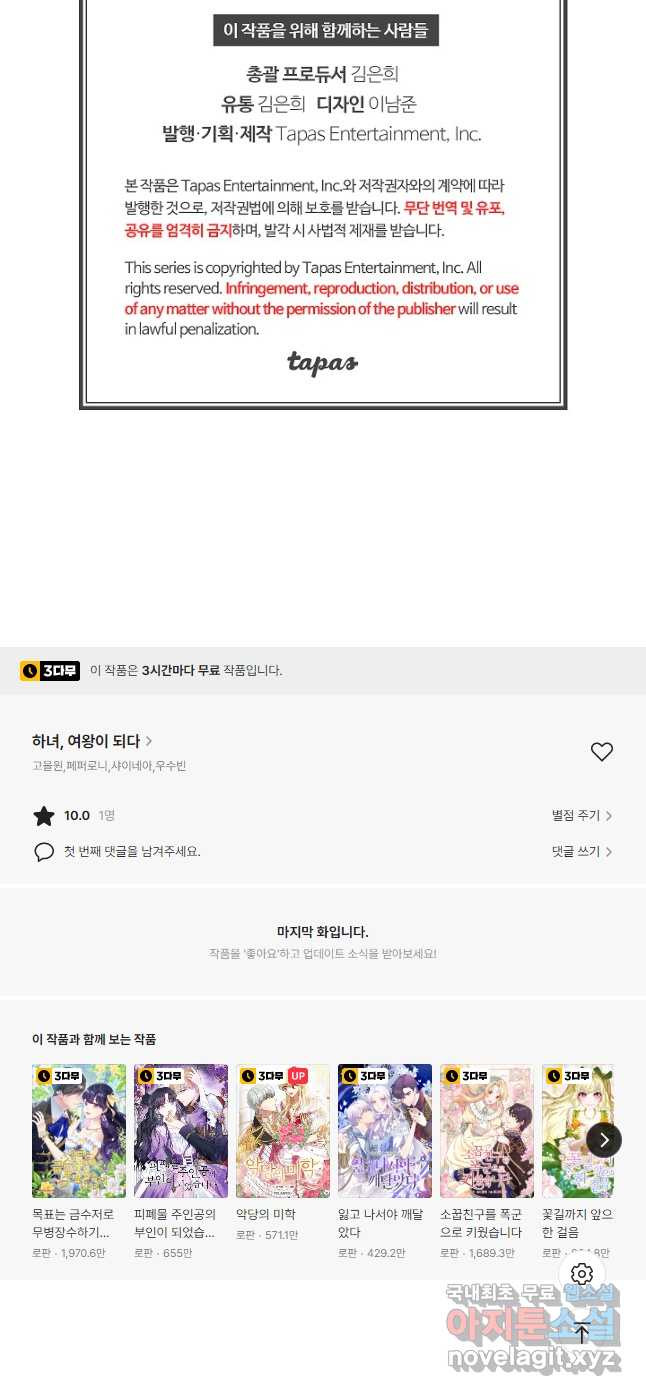Open the recommended work 피폐물 주인공의 부인이 되었습니다
Screen dimensions: 646x1396
(x=181, y=1131)
